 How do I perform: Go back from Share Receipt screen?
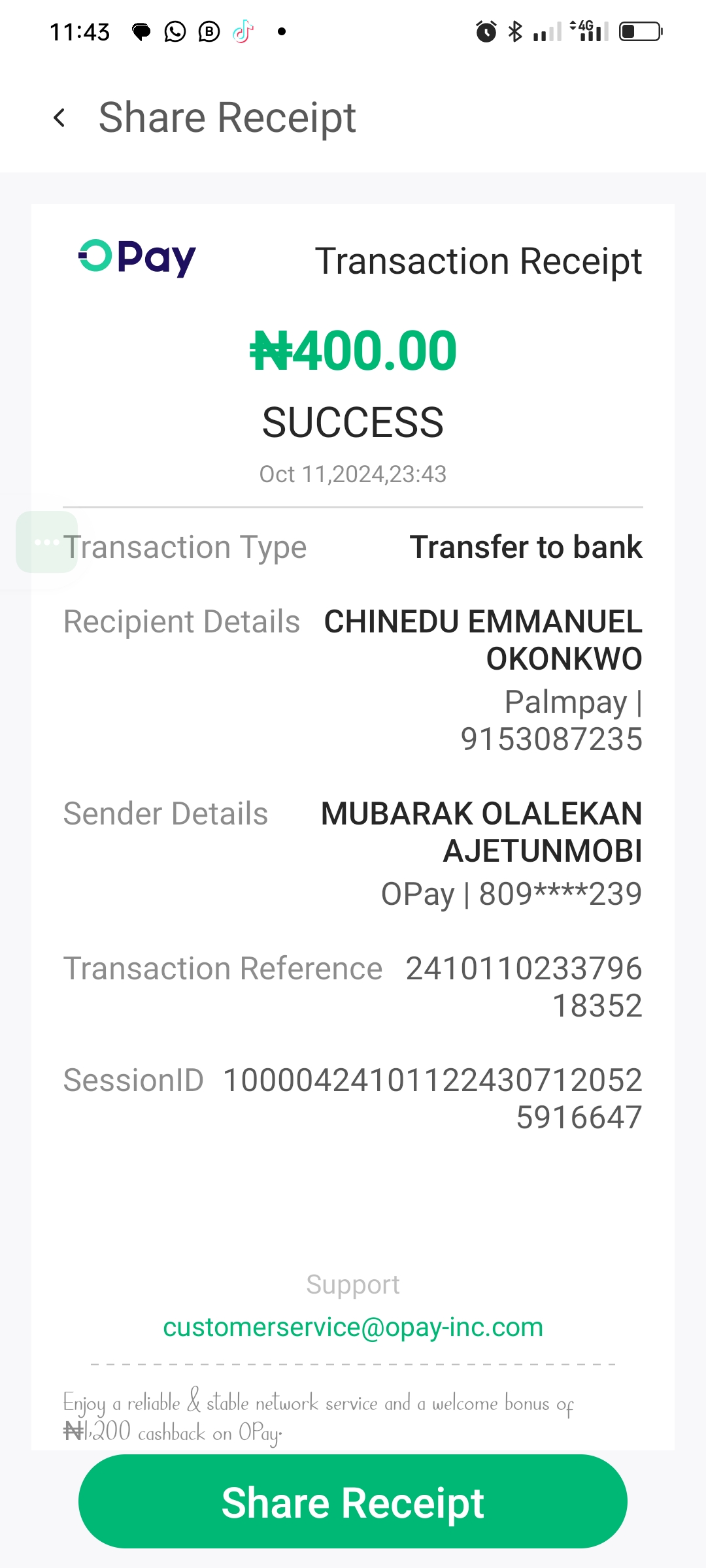tap(59, 118)
